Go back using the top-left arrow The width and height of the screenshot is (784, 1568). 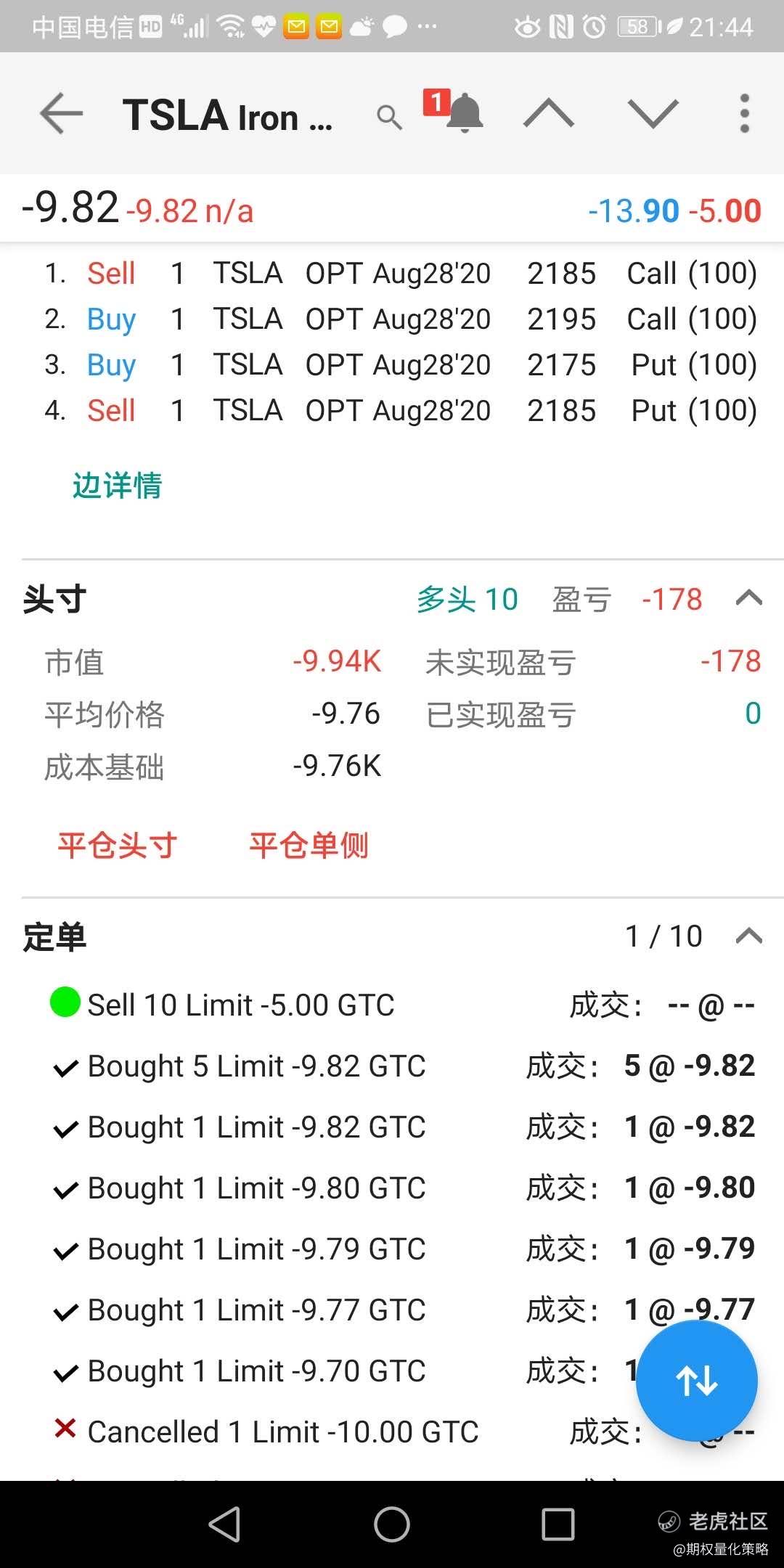point(62,113)
